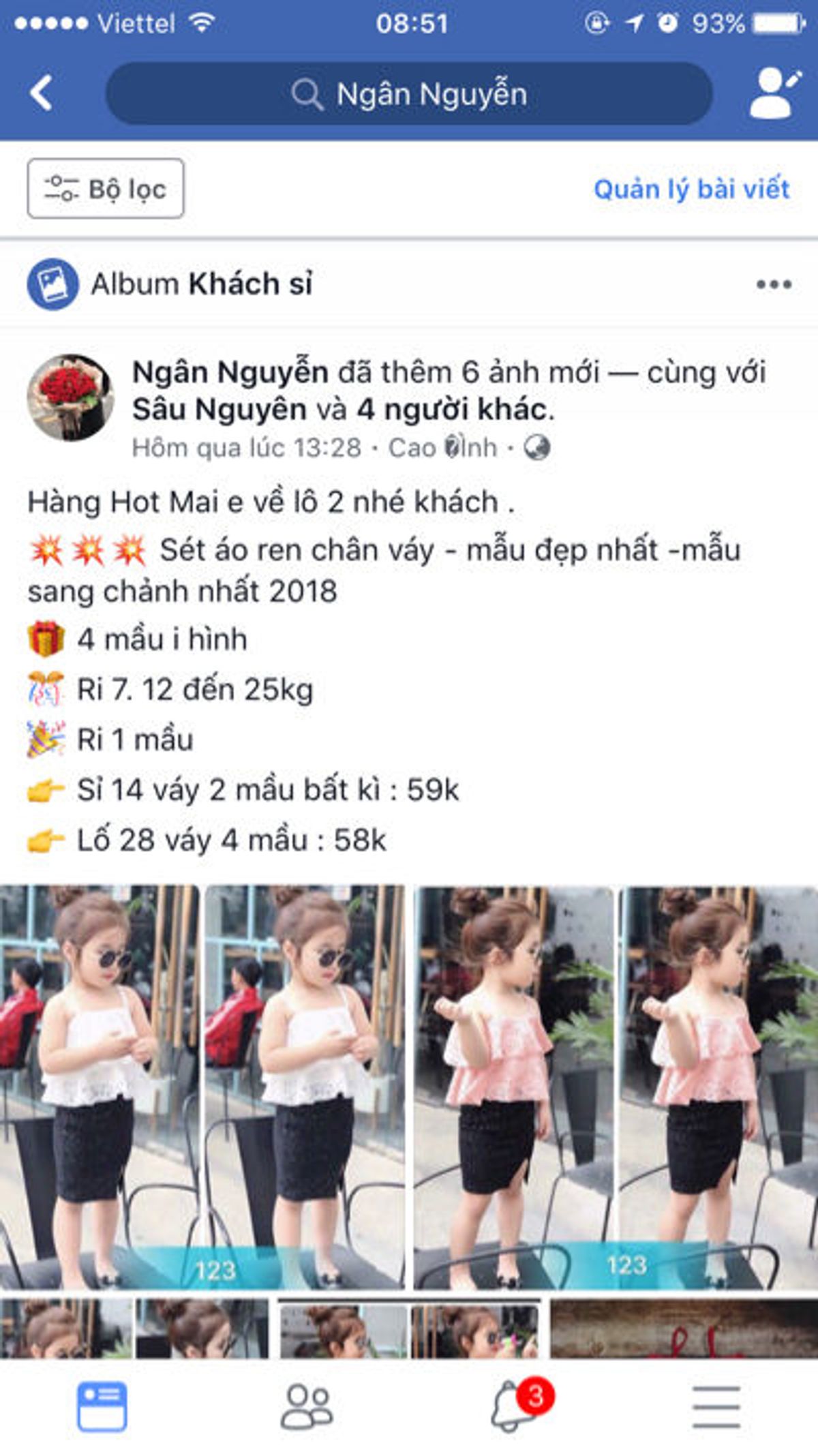
Task: Open Sâu Nguyên's profile
Action: 219,410
